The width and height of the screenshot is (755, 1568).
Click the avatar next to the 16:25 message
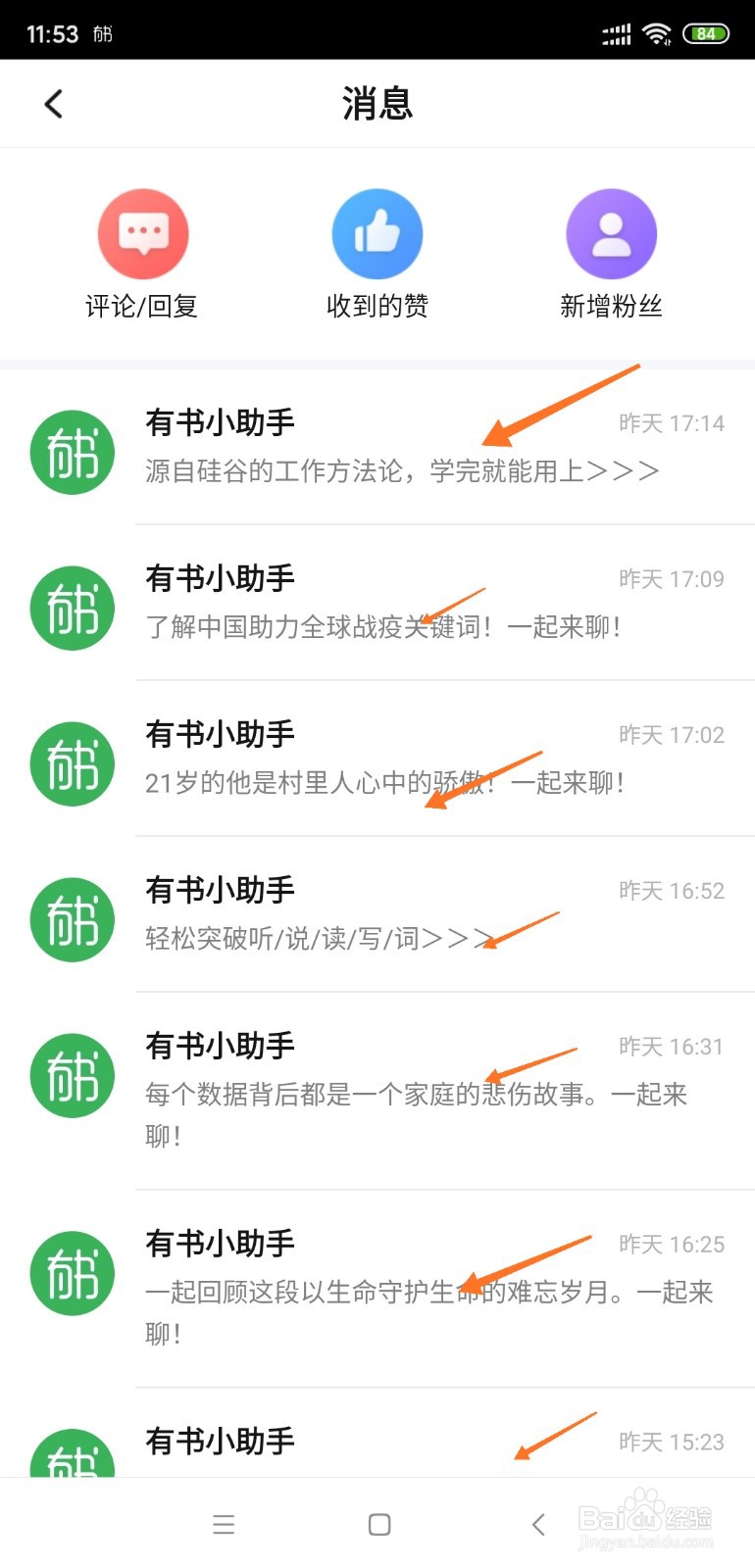click(72, 1272)
